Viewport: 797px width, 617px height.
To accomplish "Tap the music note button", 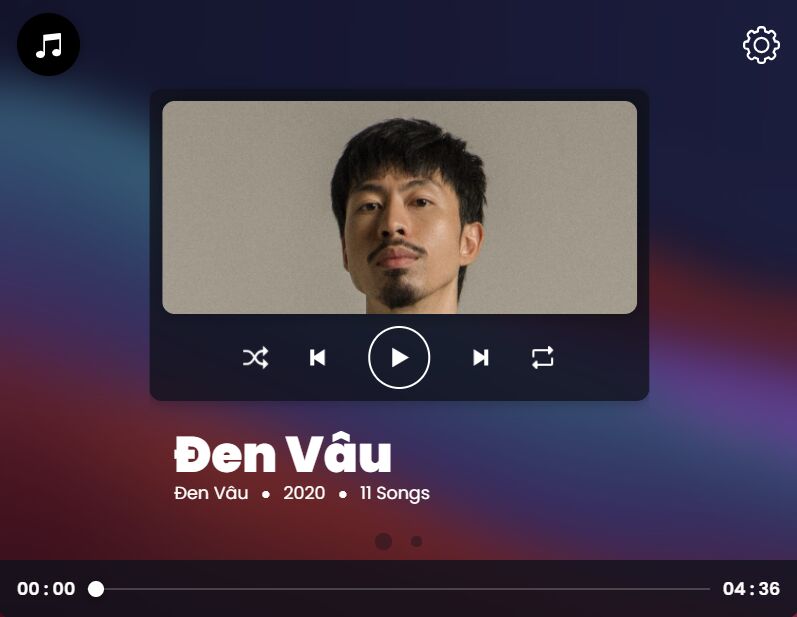I will tap(48, 45).
